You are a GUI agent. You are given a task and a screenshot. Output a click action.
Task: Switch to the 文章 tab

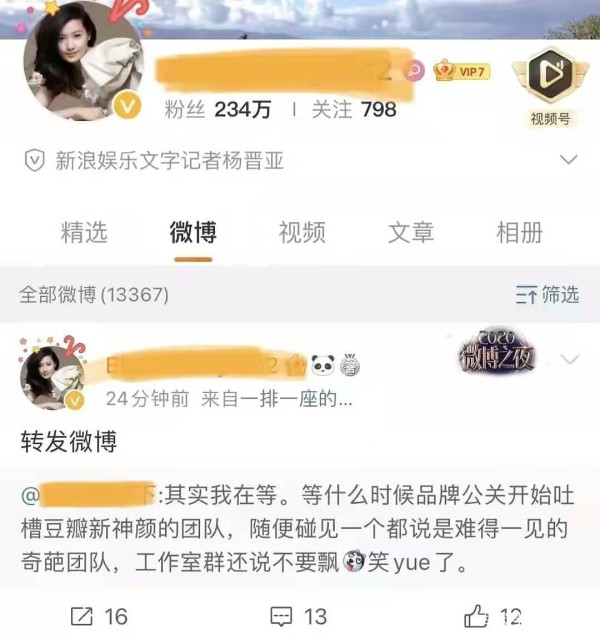tap(411, 233)
